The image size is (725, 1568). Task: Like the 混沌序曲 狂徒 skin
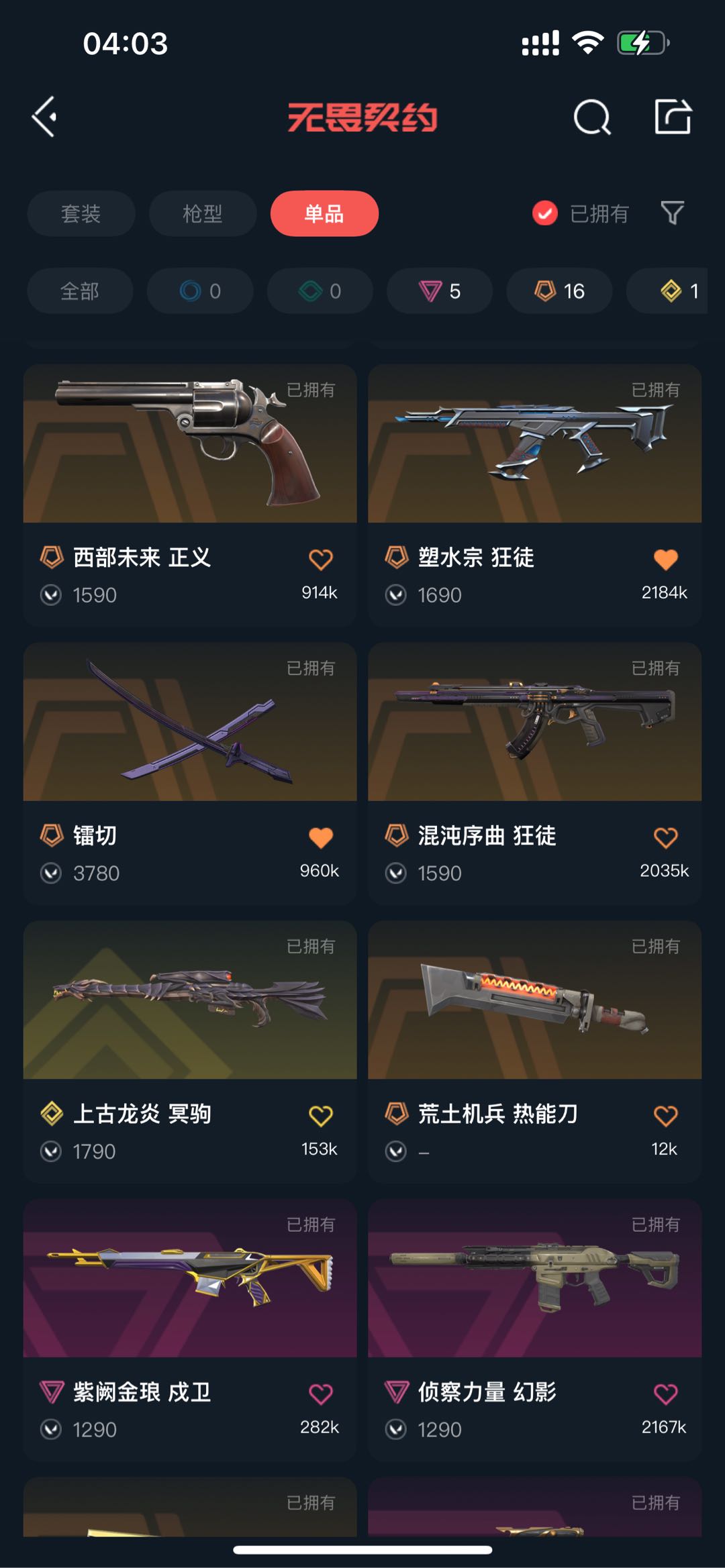pyautogui.click(x=665, y=837)
